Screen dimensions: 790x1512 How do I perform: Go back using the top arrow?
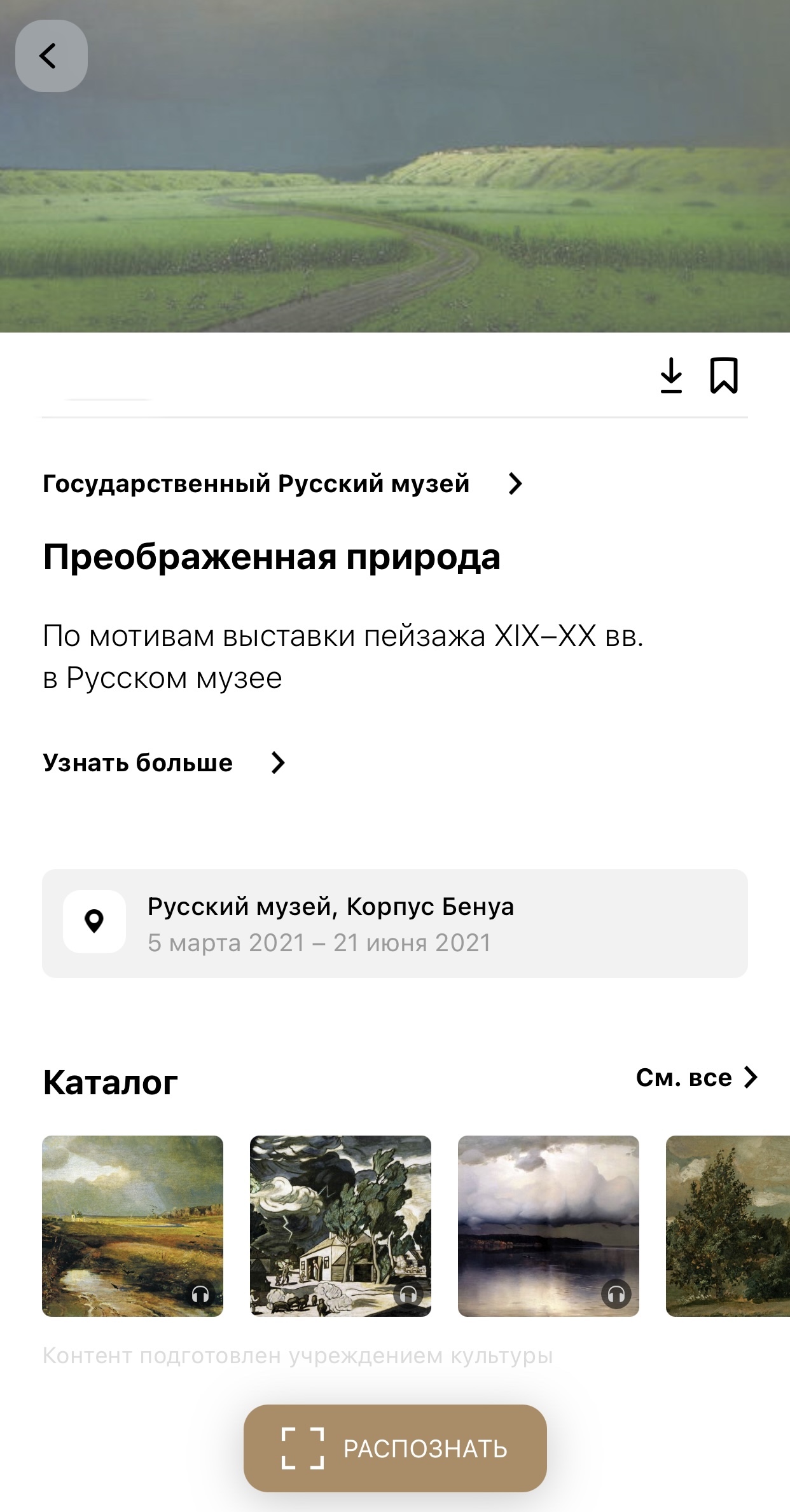51,56
